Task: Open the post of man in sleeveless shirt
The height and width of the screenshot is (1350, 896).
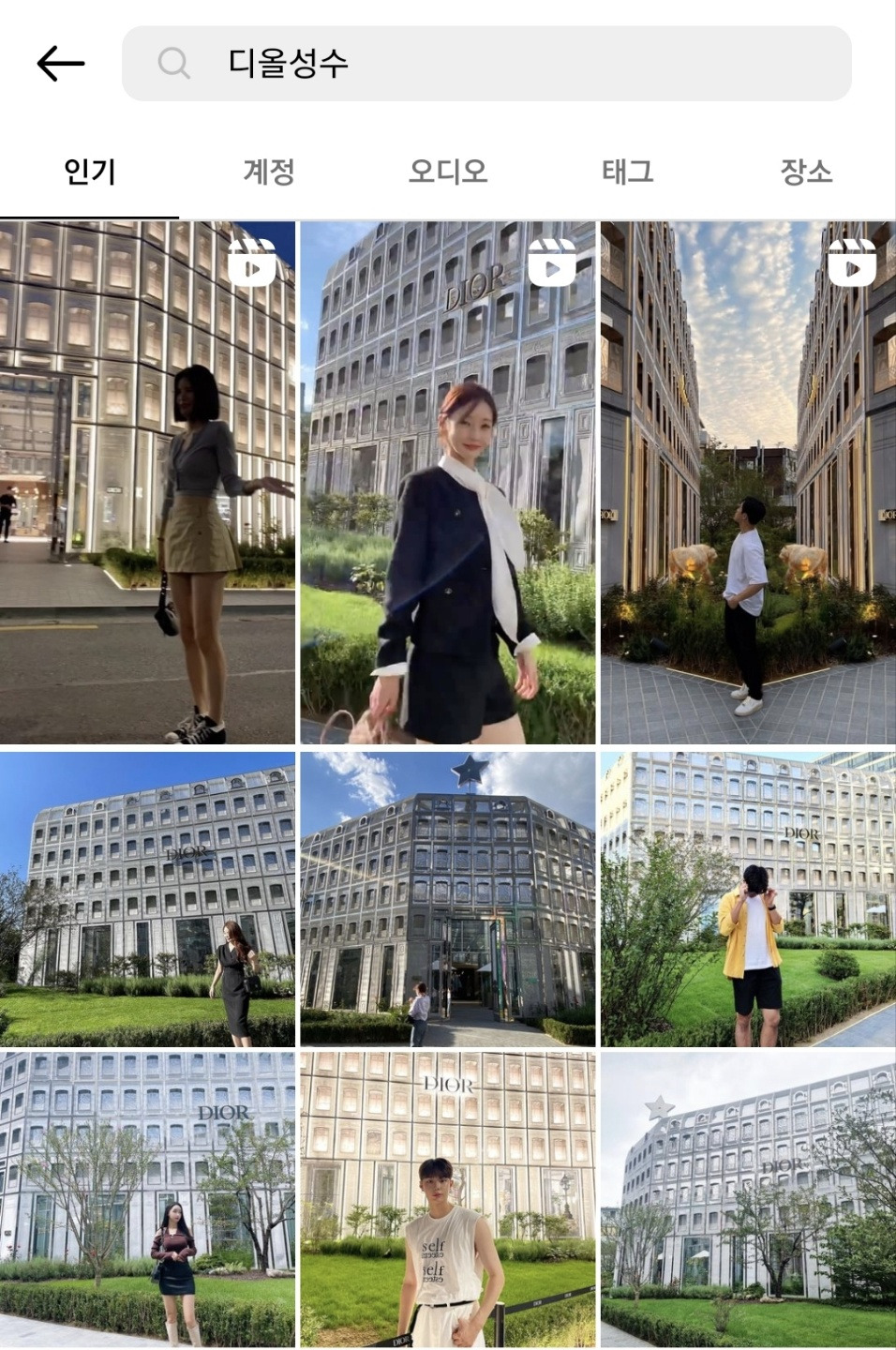Action: coord(448,1200)
